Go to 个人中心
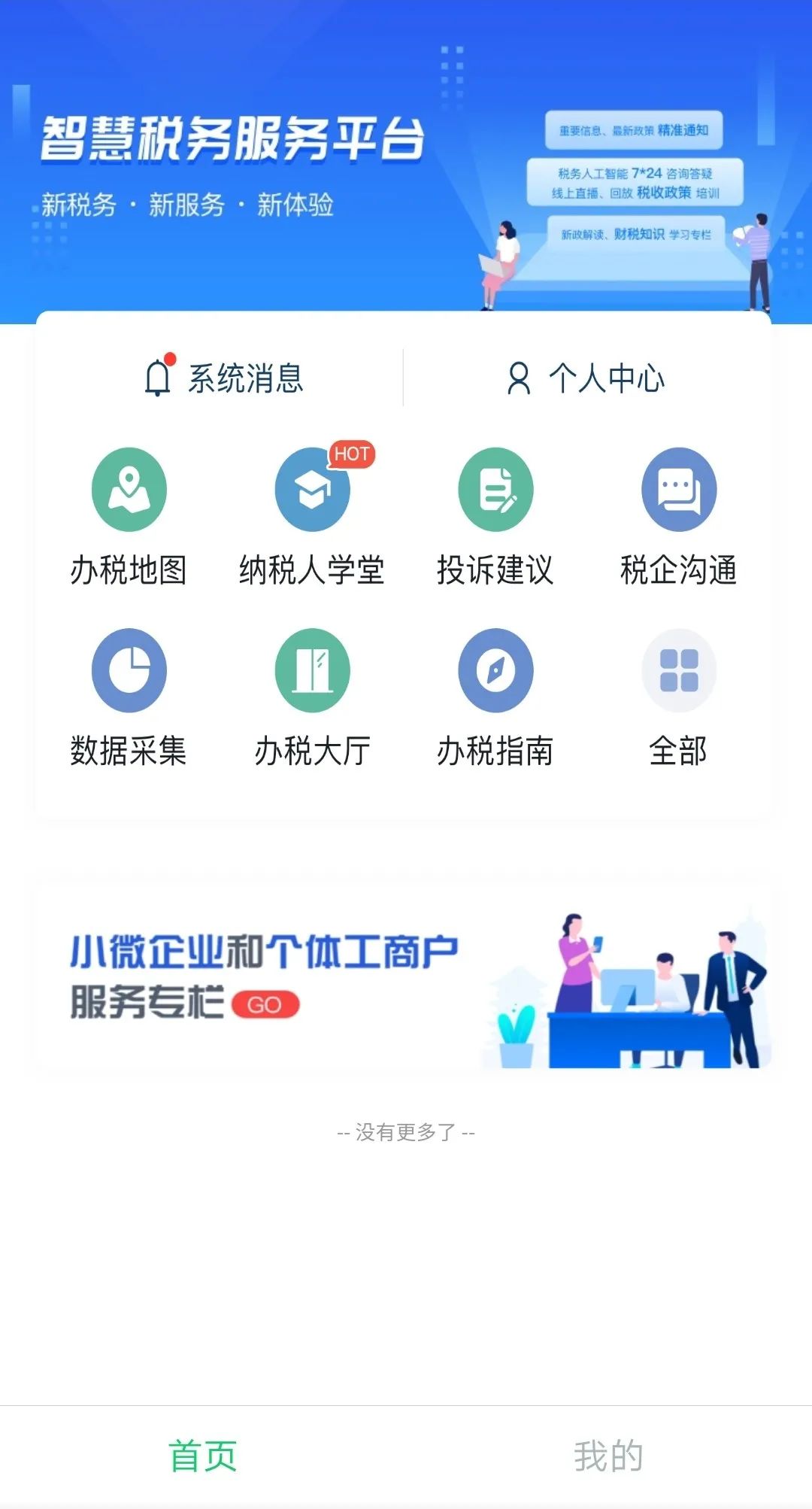 (x=586, y=378)
